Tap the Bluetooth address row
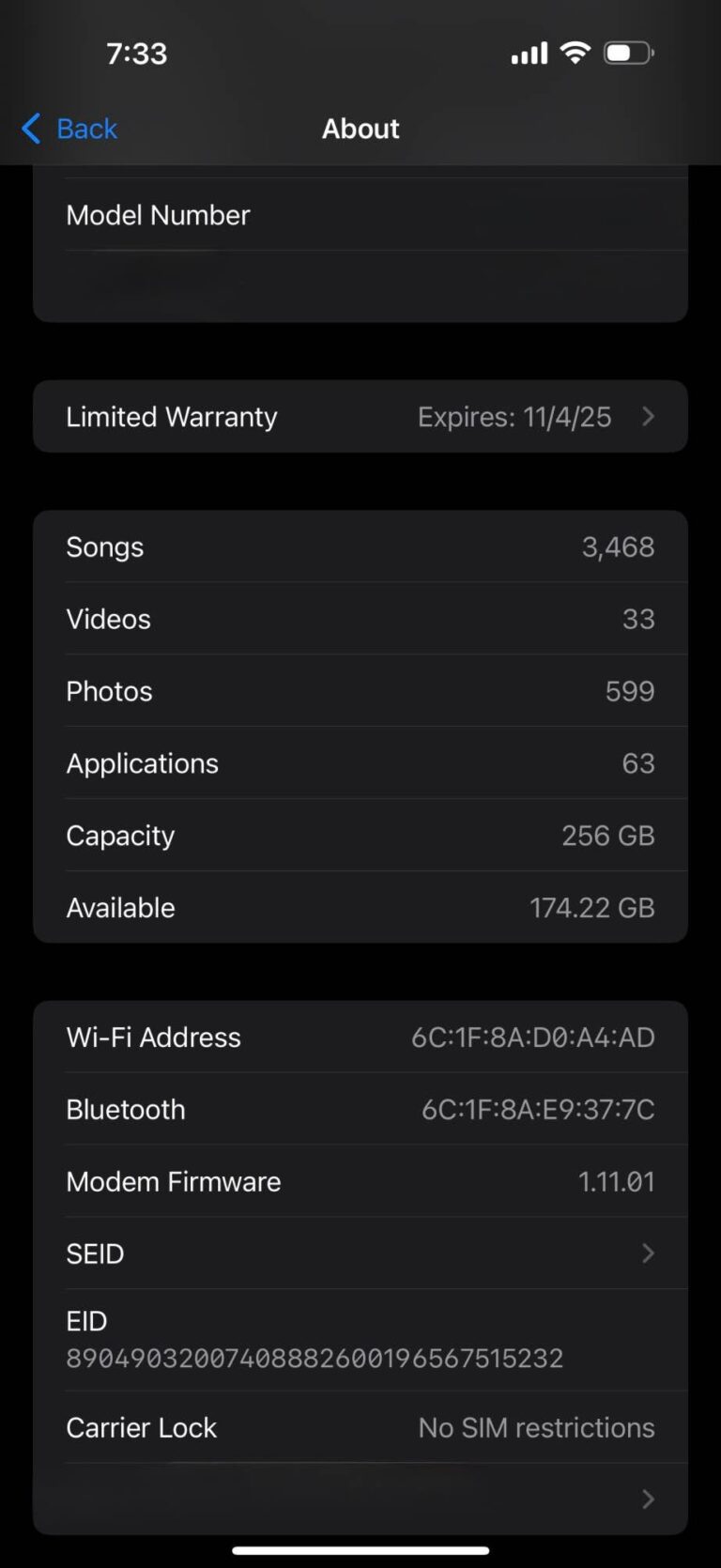721x1568 pixels. (360, 1109)
